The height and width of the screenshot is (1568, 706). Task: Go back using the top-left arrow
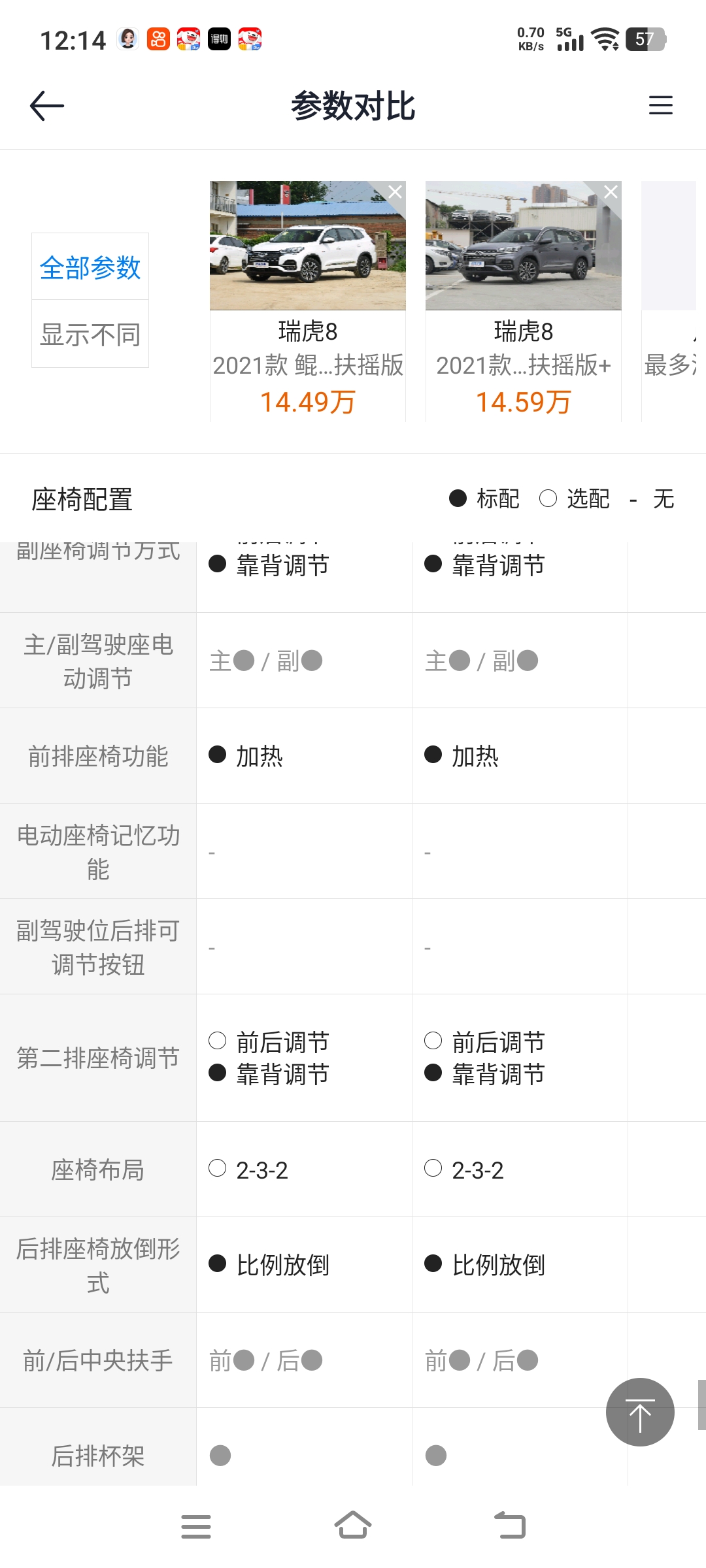pos(47,106)
